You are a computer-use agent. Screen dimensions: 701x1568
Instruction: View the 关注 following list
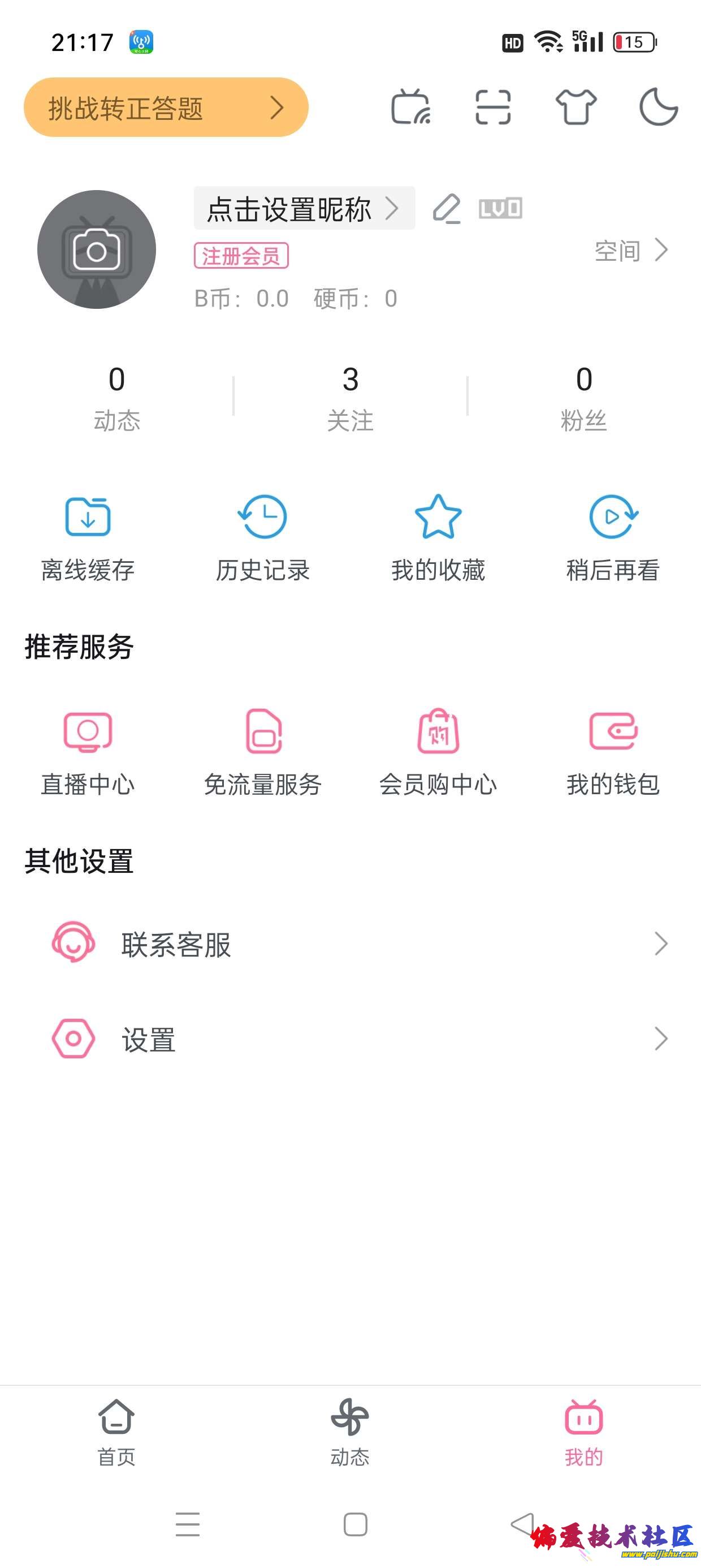[x=350, y=397]
